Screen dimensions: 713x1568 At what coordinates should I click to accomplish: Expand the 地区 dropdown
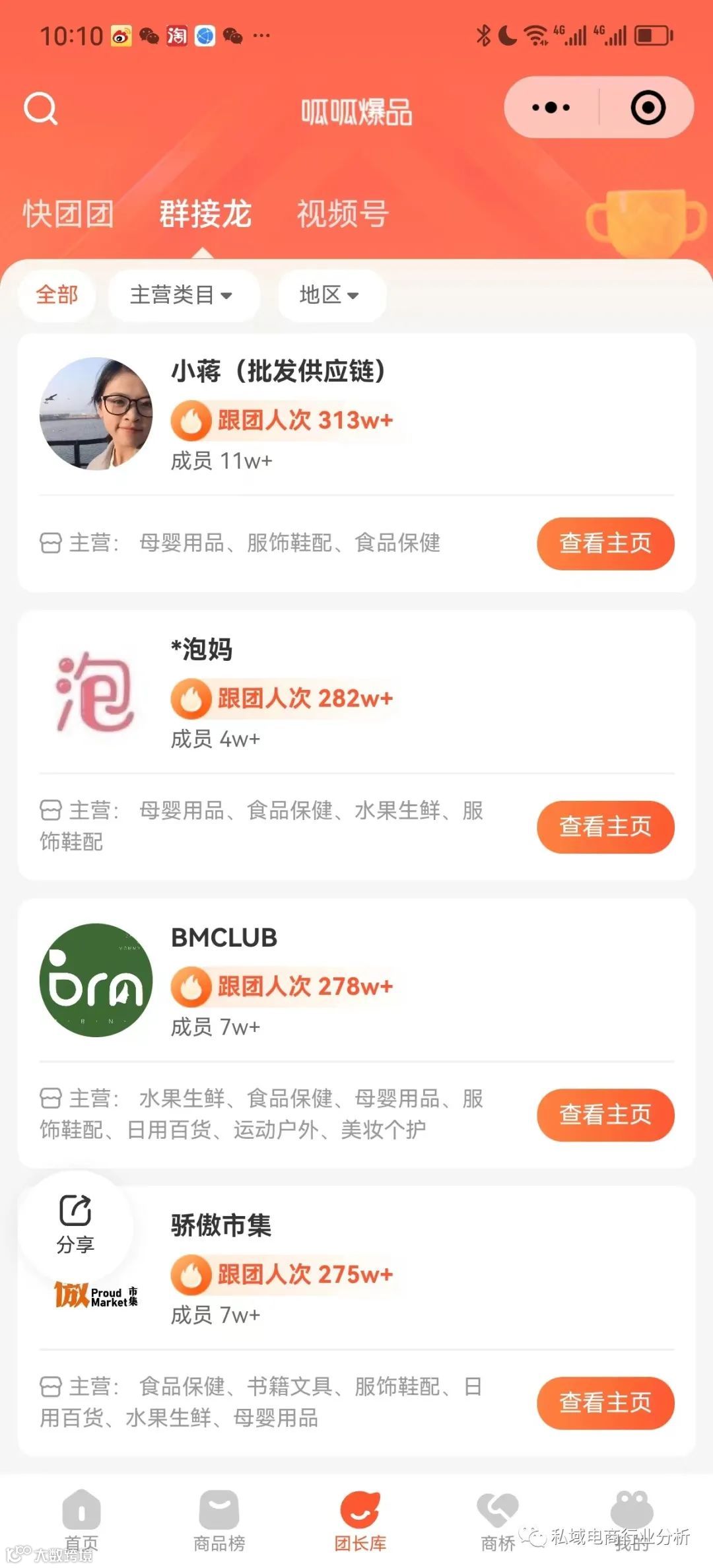pos(329,295)
